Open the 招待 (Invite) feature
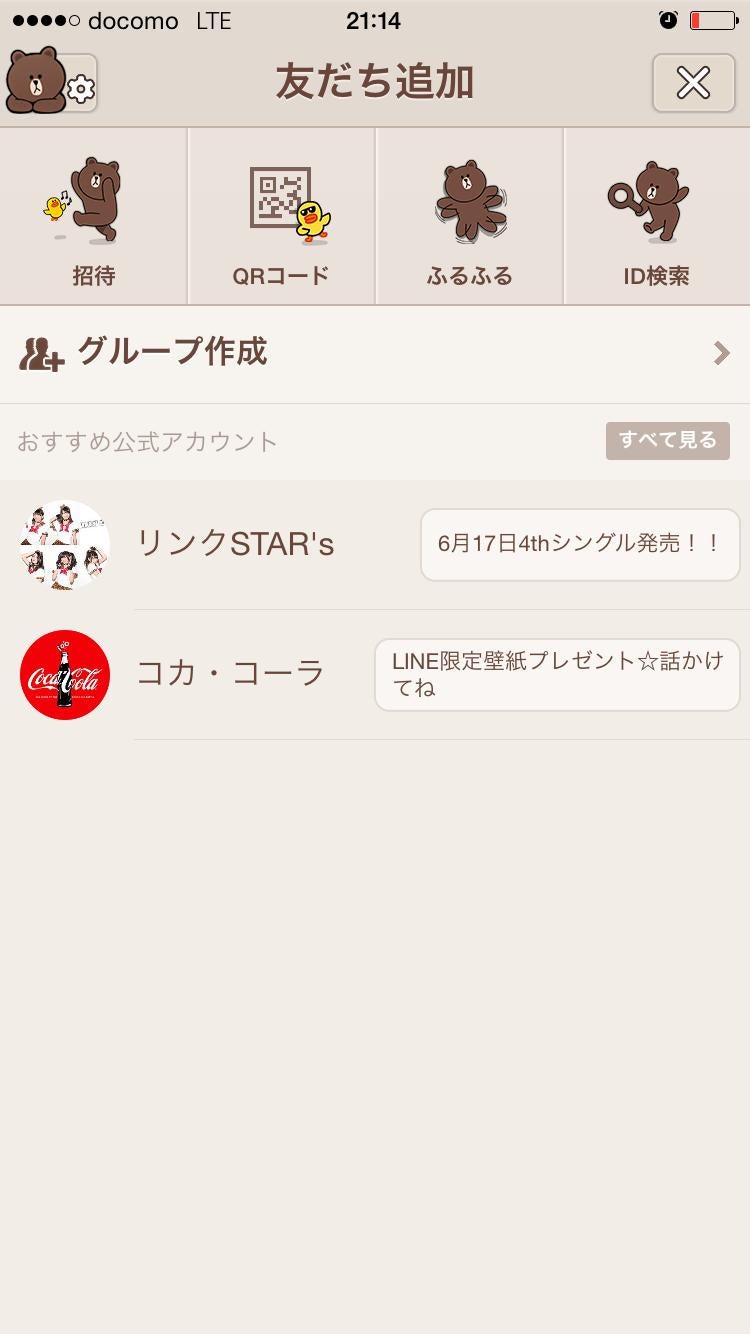This screenshot has height=1334, width=750. pyautogui.click(x=94, y=215)
